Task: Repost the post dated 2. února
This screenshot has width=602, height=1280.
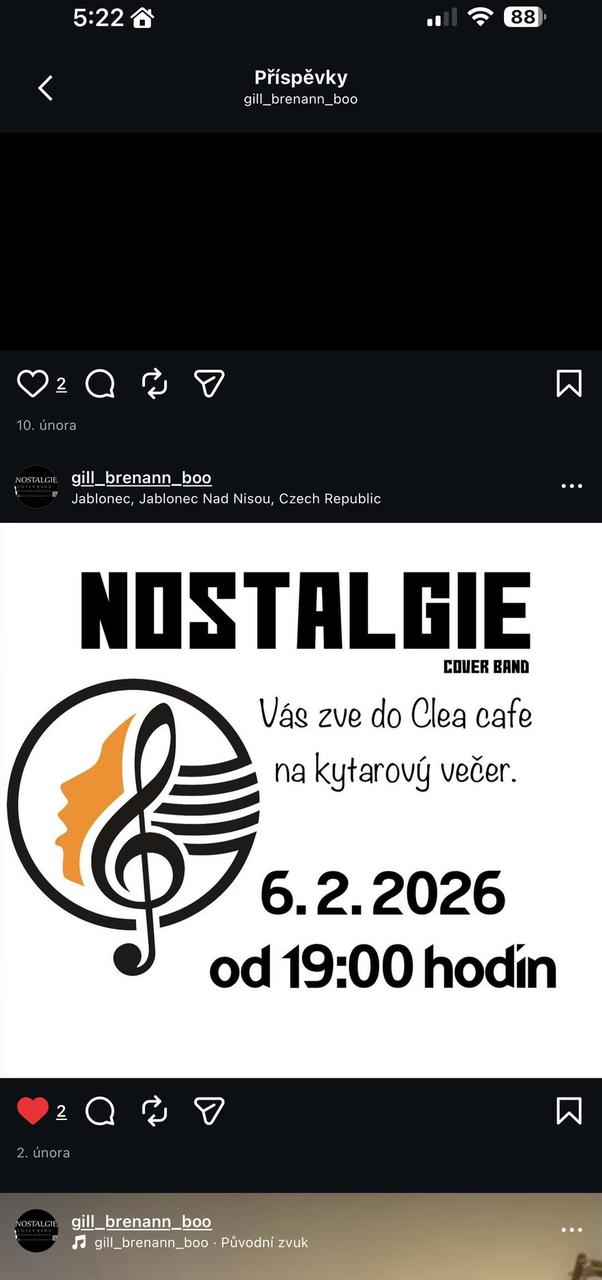Action: (154, 1111)
